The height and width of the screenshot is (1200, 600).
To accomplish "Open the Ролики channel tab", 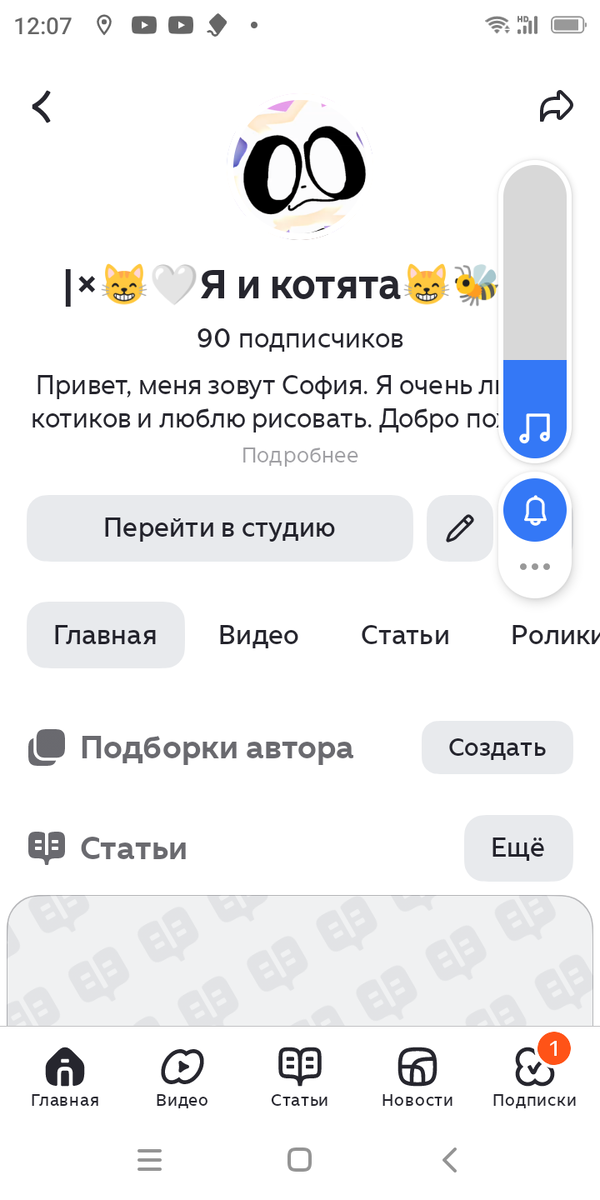I will tap(555, 635).
